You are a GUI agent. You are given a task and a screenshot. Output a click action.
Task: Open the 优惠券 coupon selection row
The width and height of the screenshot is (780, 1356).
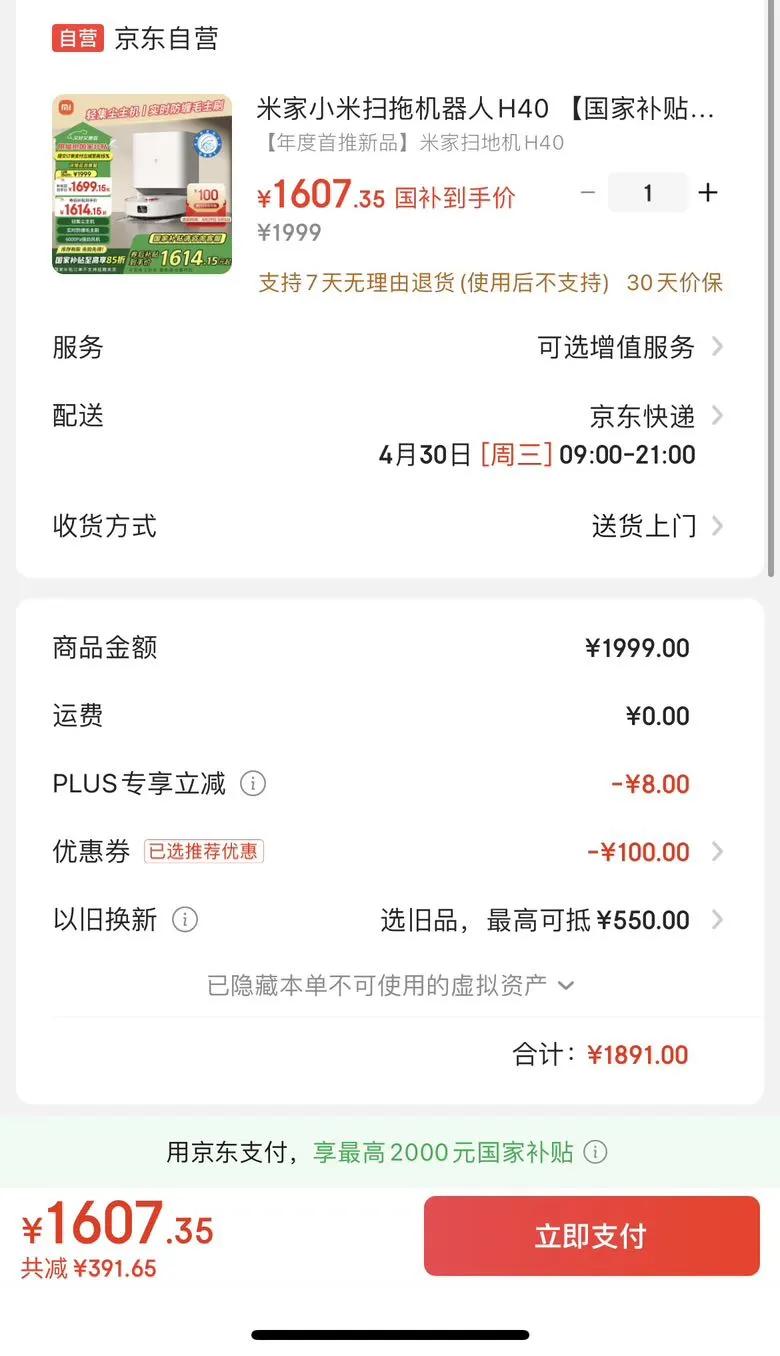coord(390,852)
